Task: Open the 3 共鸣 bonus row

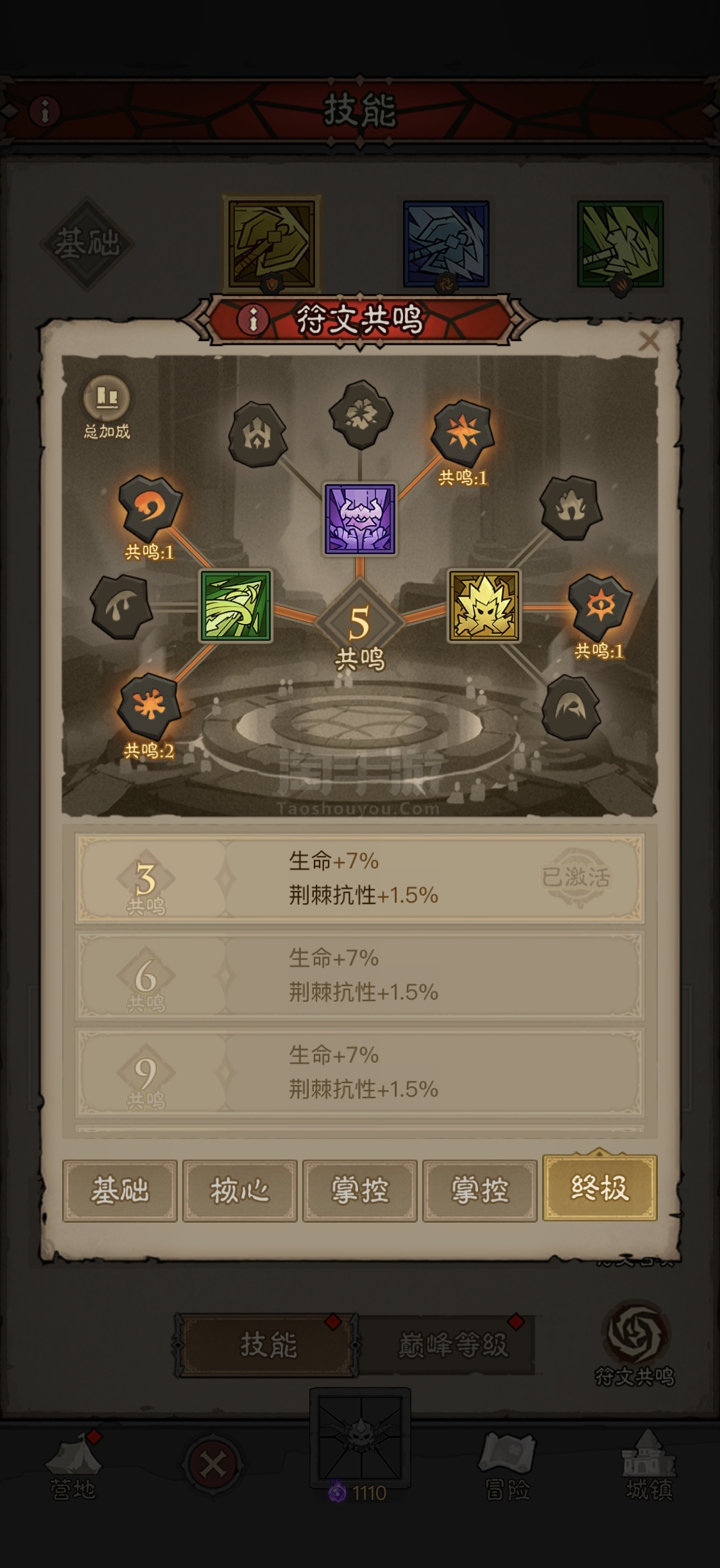Action: (359, 878)
